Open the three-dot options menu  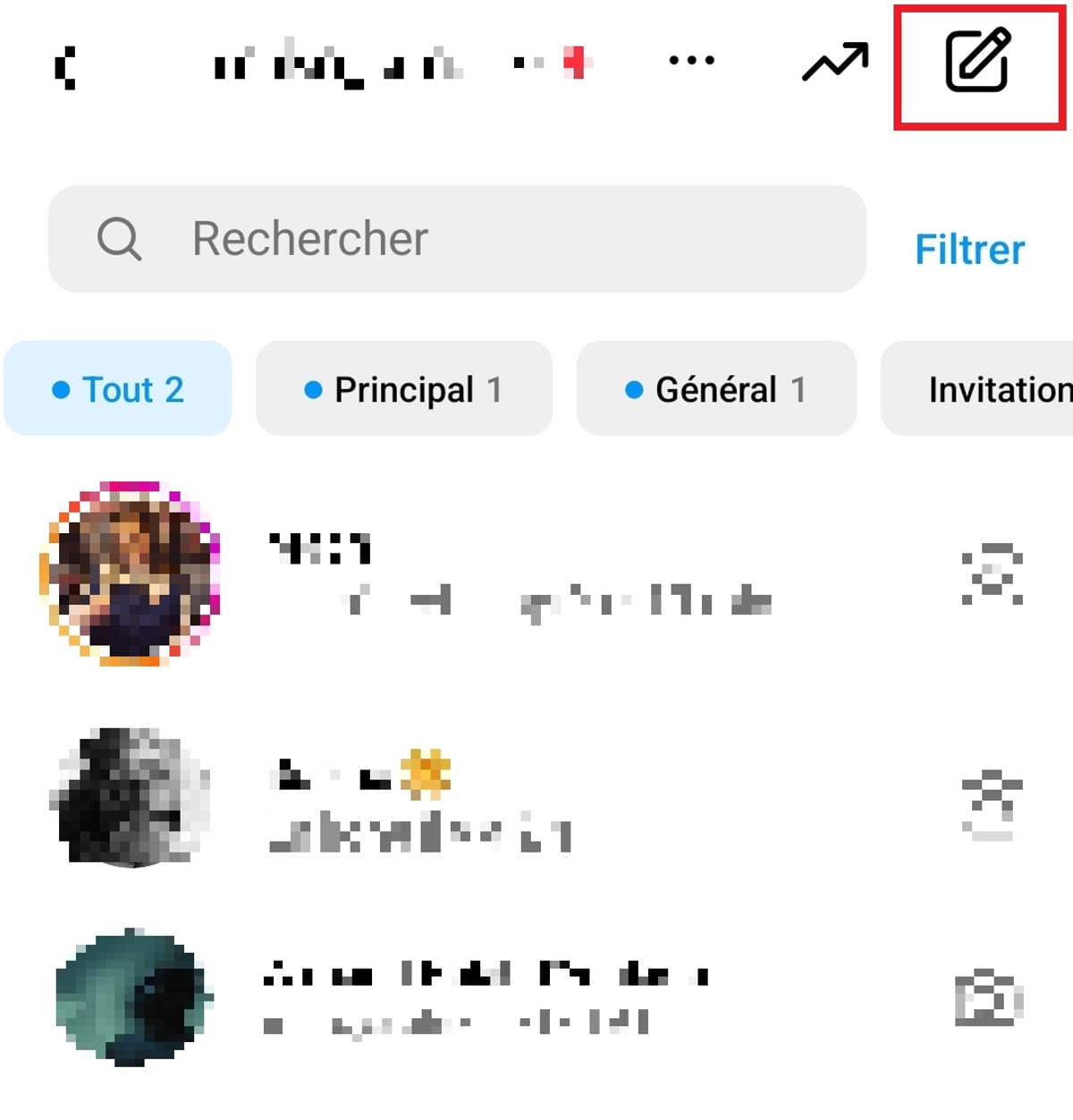(693, 60)
